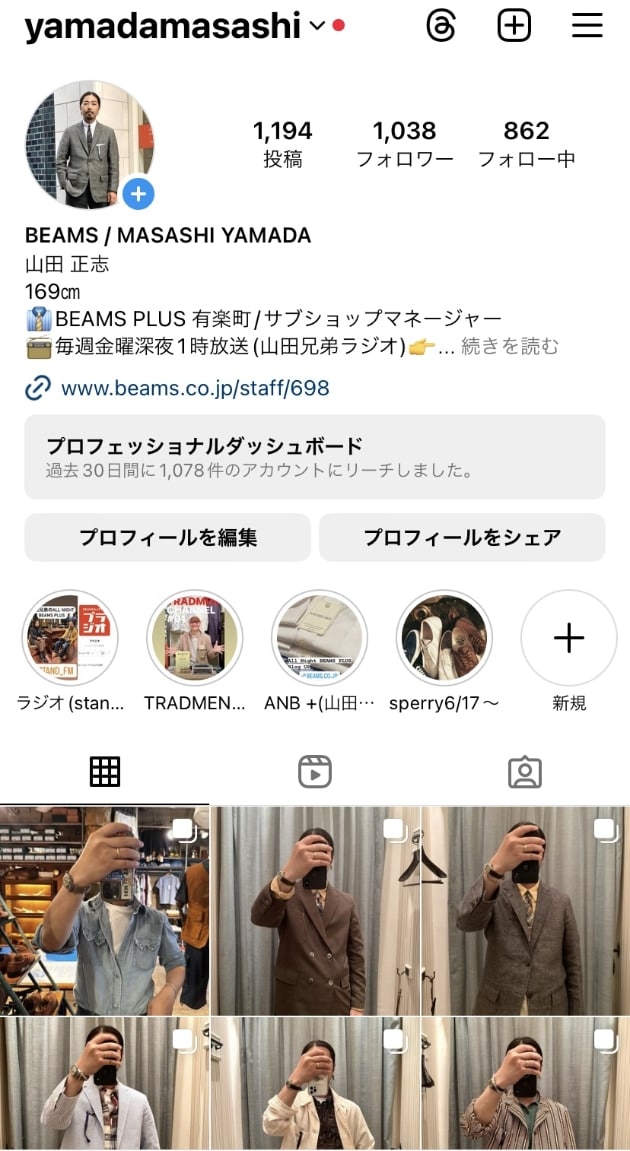630x1151 pixels.
Task: Open プロフェッショナルダッシュボード
Action: point(314,457)
